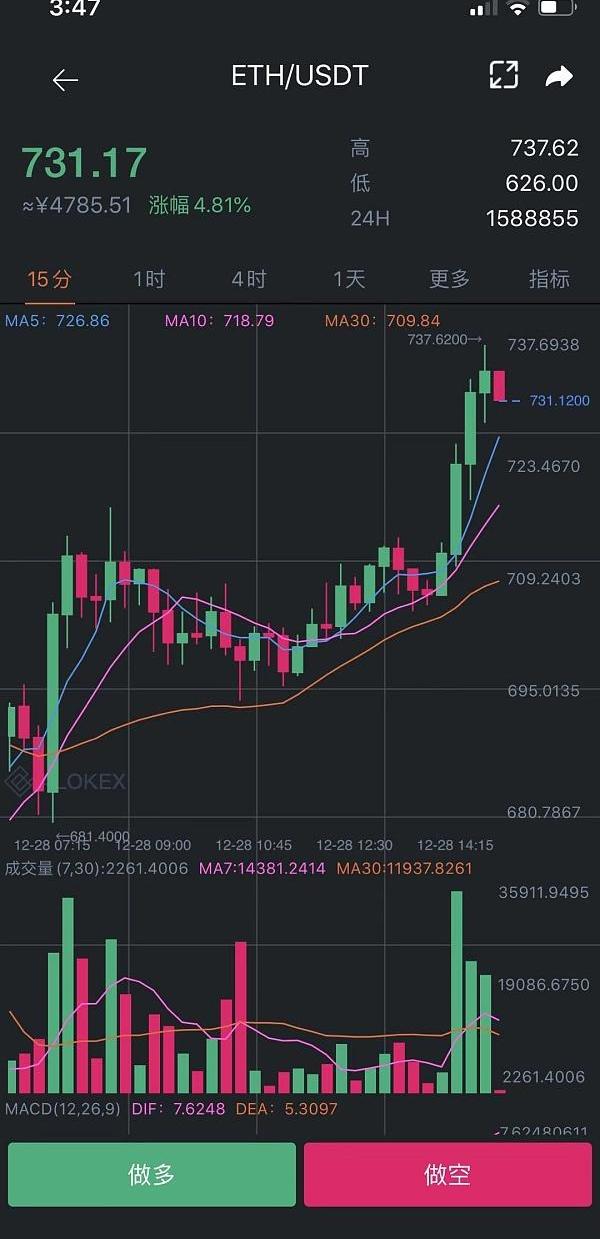Screen dimensions: 600x1239
Task: Switch to the 4时 timeframe
Action: point(249,279)
